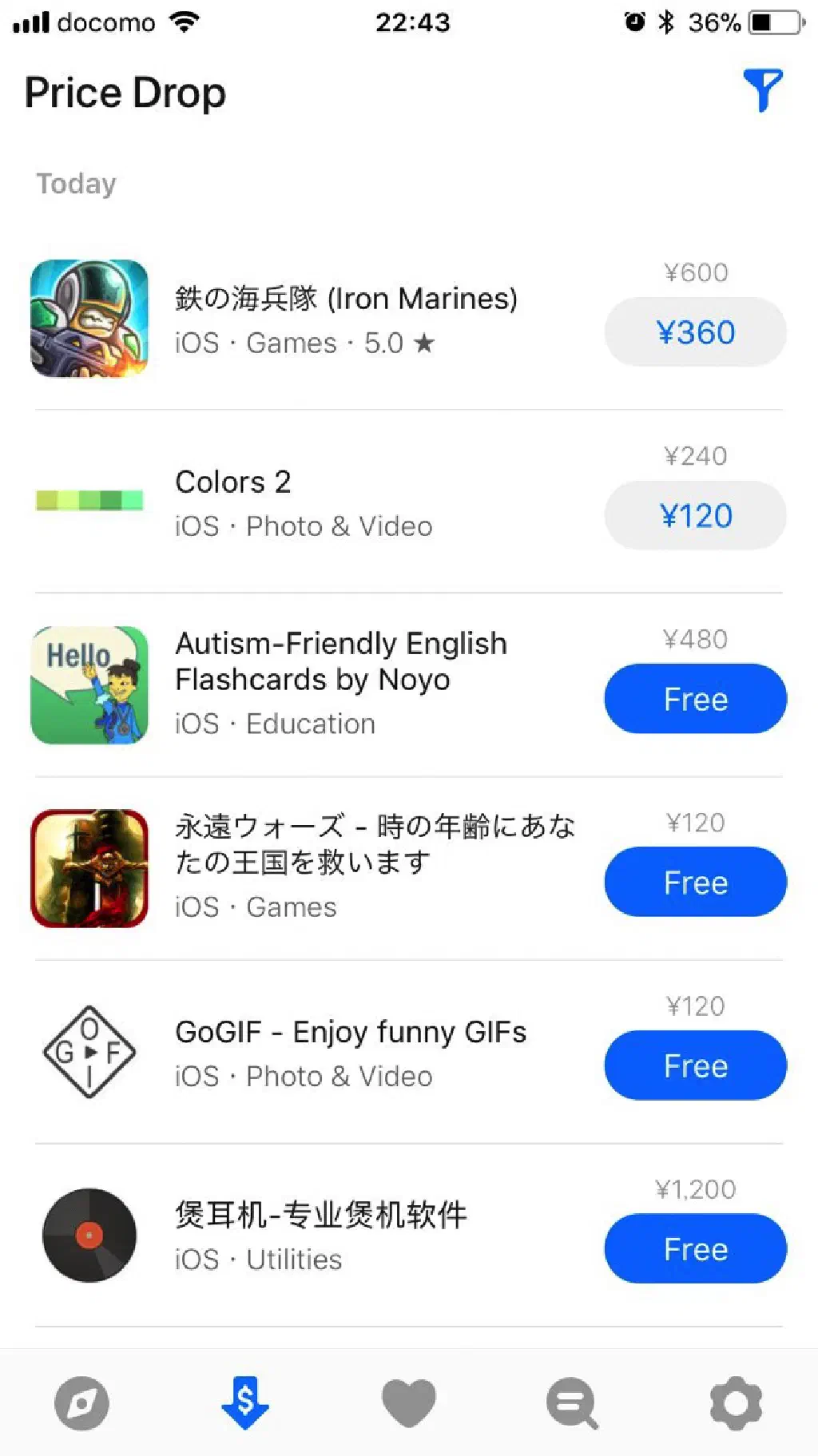Screen dimensions: 818x1456
Task: Tap Free button for 煲耳机 utility app
Action: pos(695,1249)
